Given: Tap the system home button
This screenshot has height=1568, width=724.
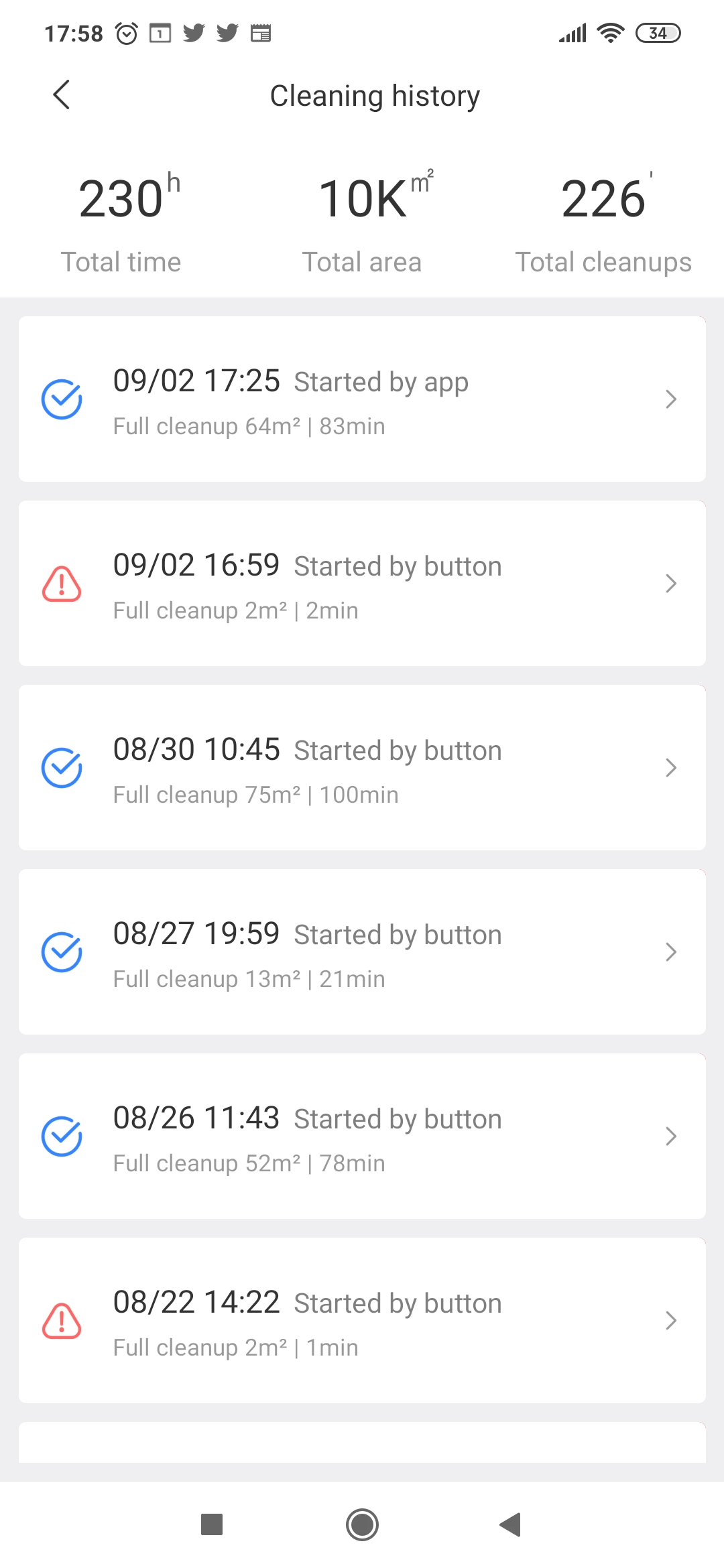Looking at the screenshot, I should 362,1524.
